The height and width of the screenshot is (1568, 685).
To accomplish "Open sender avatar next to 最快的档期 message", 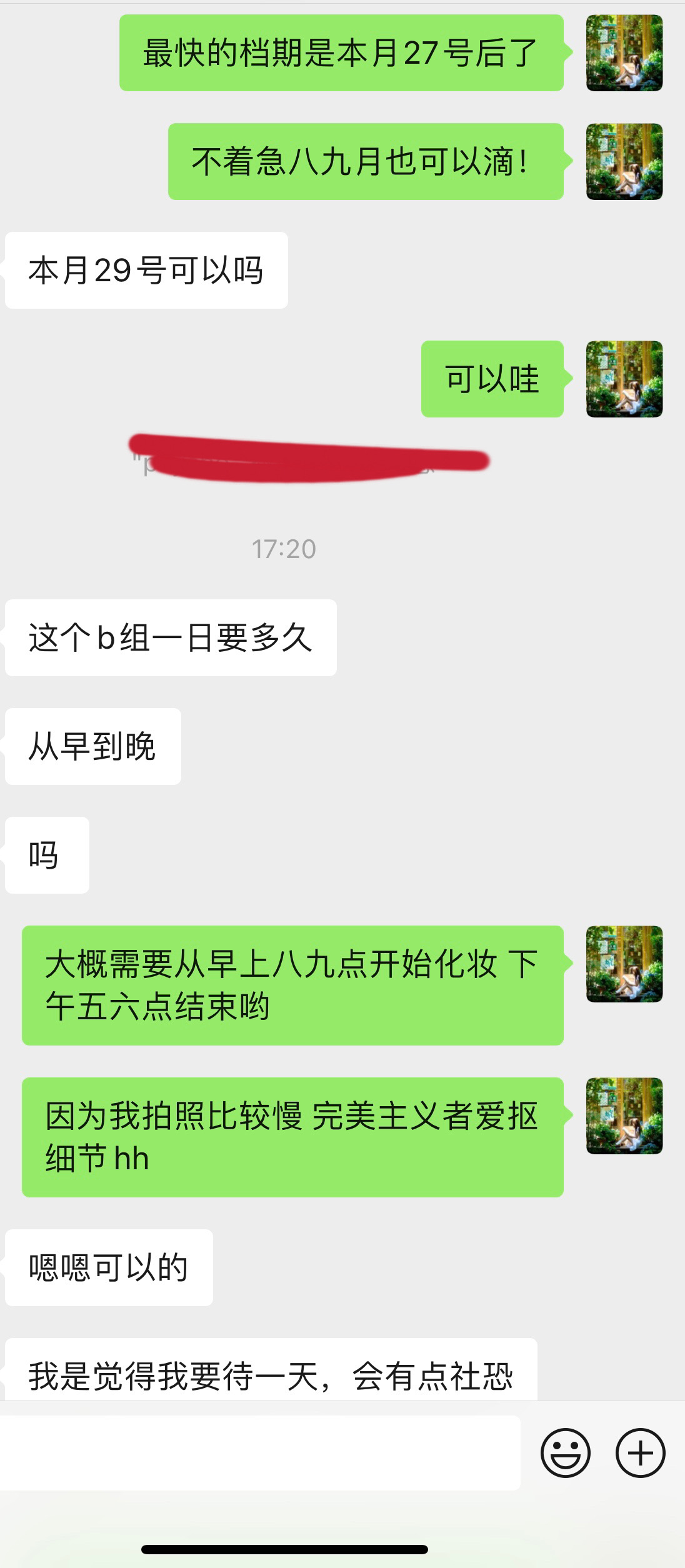I will coord(624,53).
